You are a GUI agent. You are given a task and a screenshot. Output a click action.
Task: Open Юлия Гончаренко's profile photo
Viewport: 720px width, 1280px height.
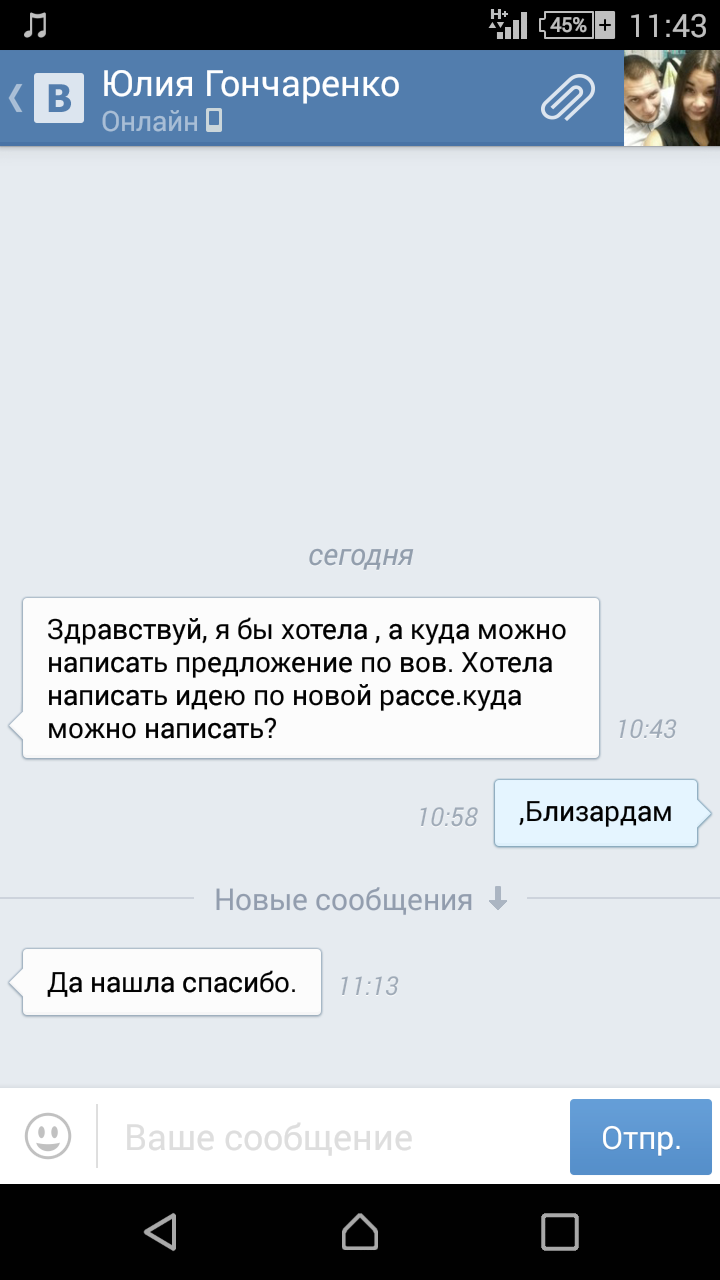coord(672,98)
